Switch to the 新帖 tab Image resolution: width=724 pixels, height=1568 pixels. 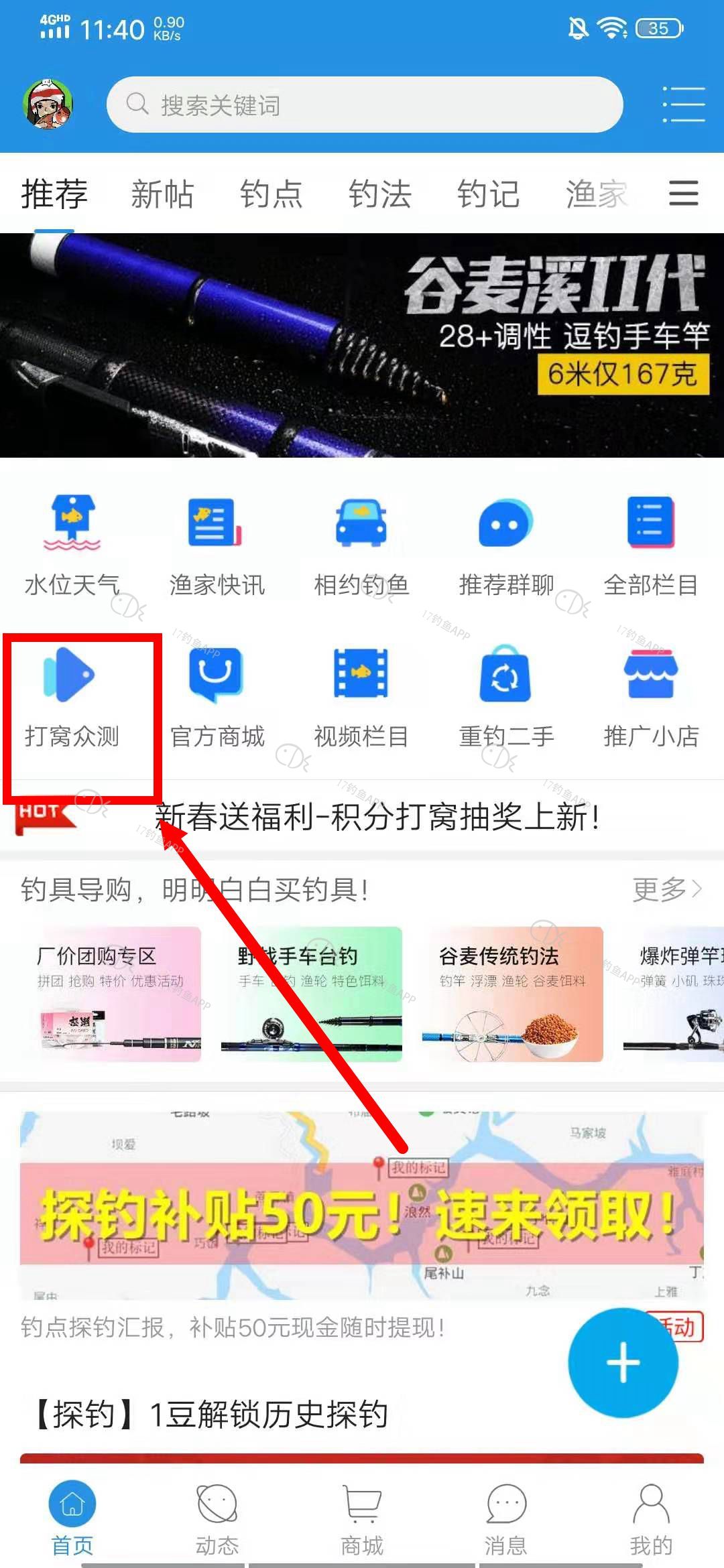(162, 194)
